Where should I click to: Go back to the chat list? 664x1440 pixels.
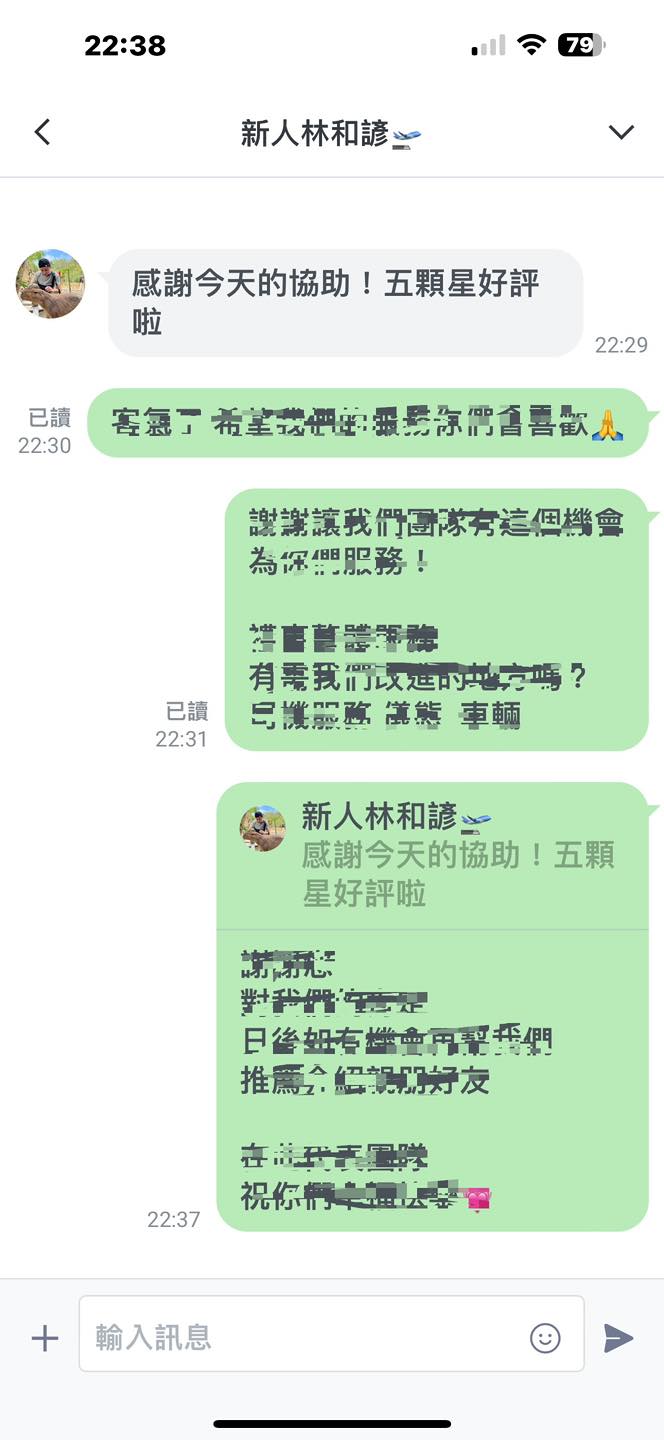pyautogui.click(x=42, y=132)
